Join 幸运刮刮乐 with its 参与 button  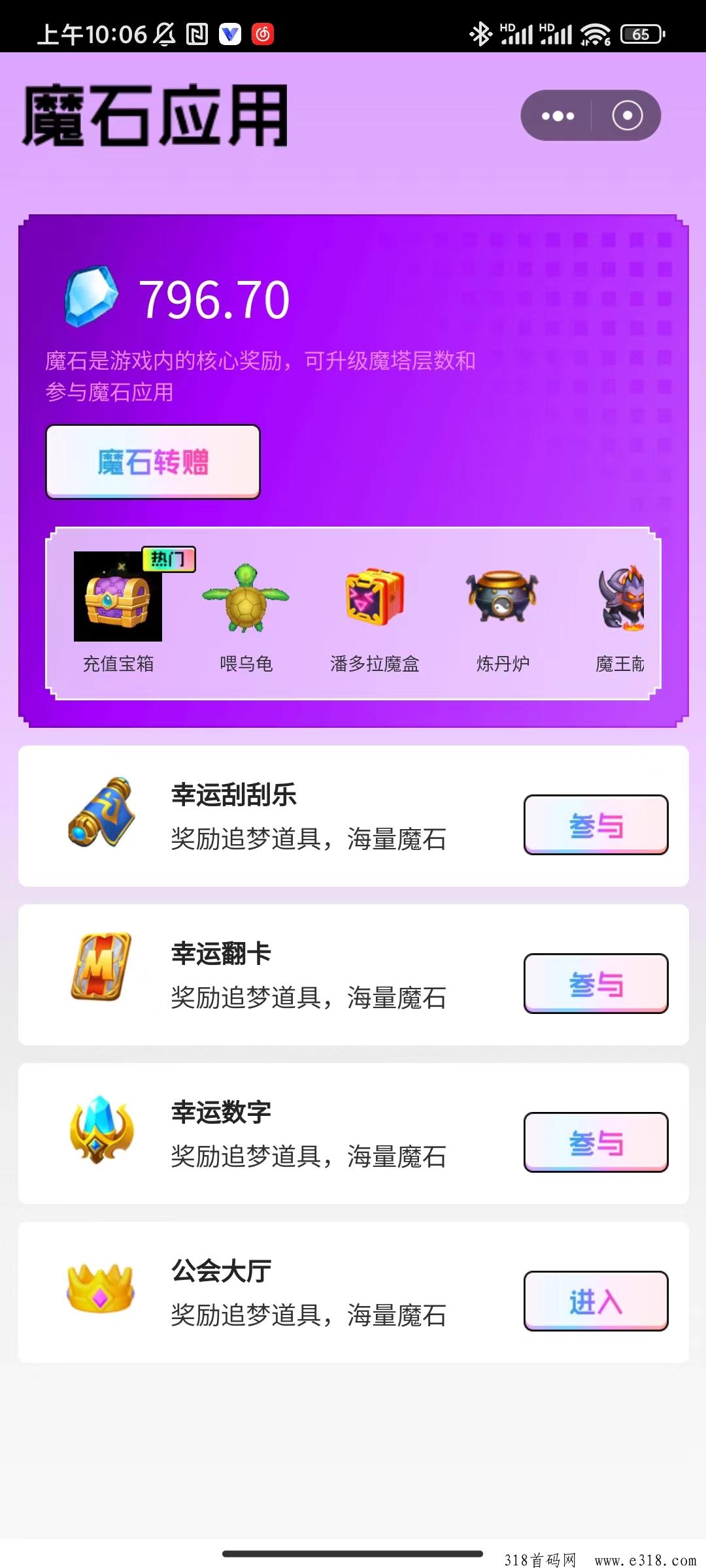point(596,825)
